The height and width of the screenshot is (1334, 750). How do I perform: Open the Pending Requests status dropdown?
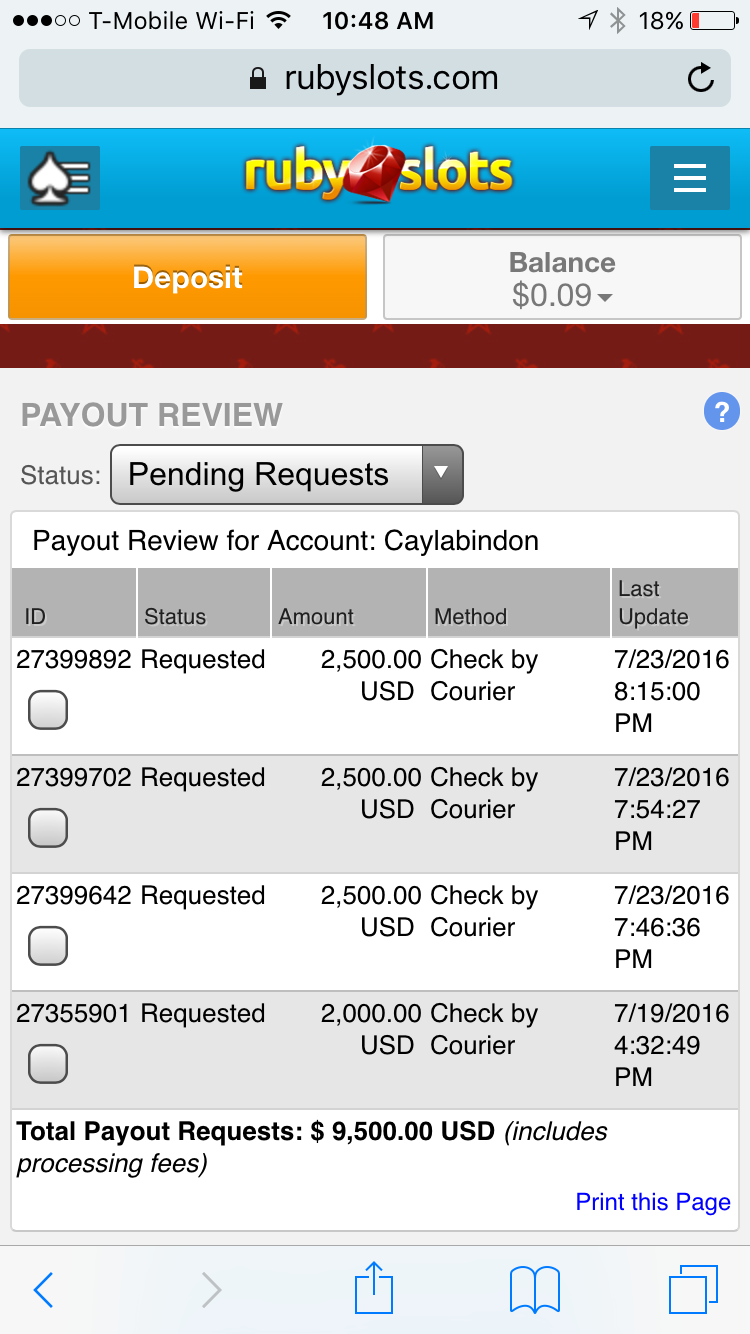[287, 474]
